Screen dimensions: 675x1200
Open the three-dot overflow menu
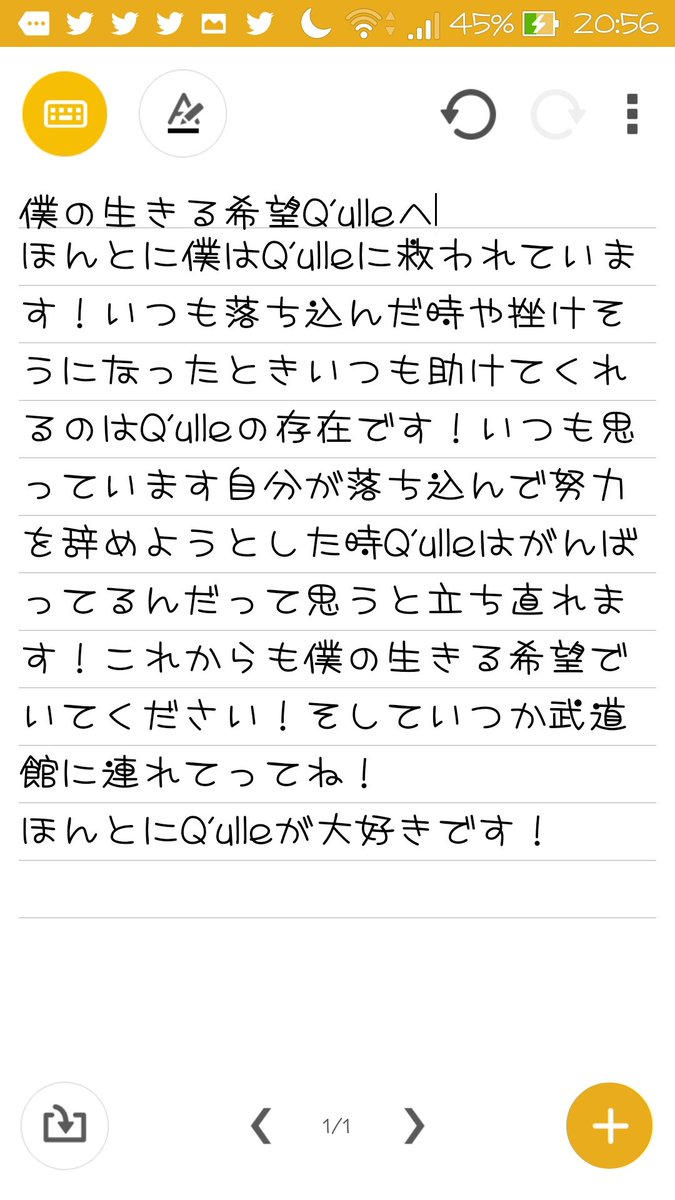(x=632, y=114)
